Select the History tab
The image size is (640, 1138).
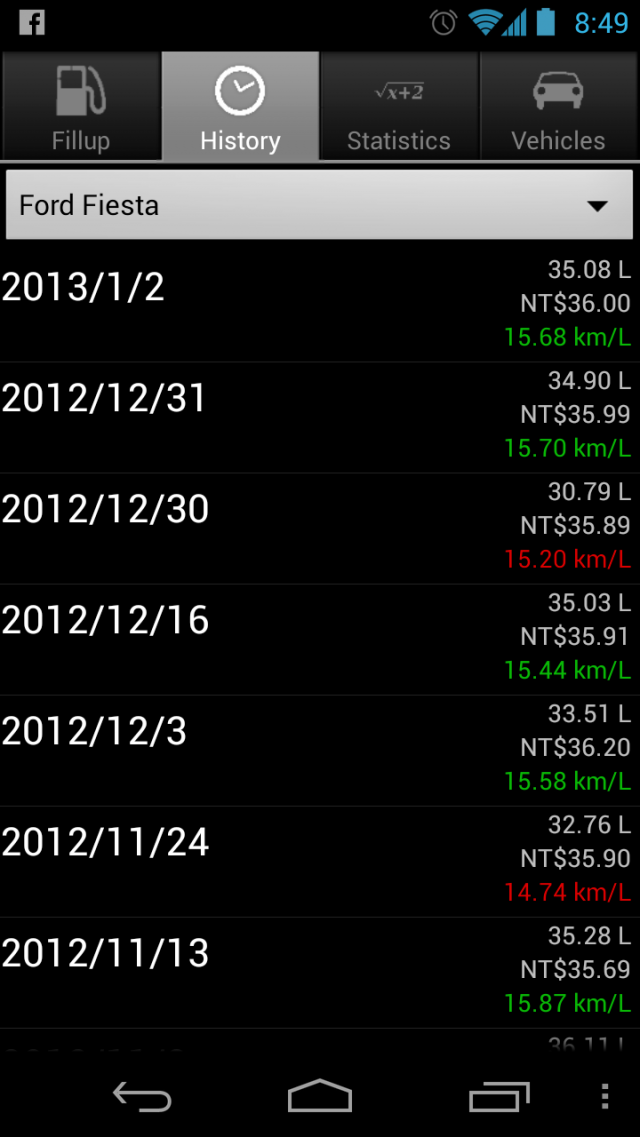(x=240, y=106)
